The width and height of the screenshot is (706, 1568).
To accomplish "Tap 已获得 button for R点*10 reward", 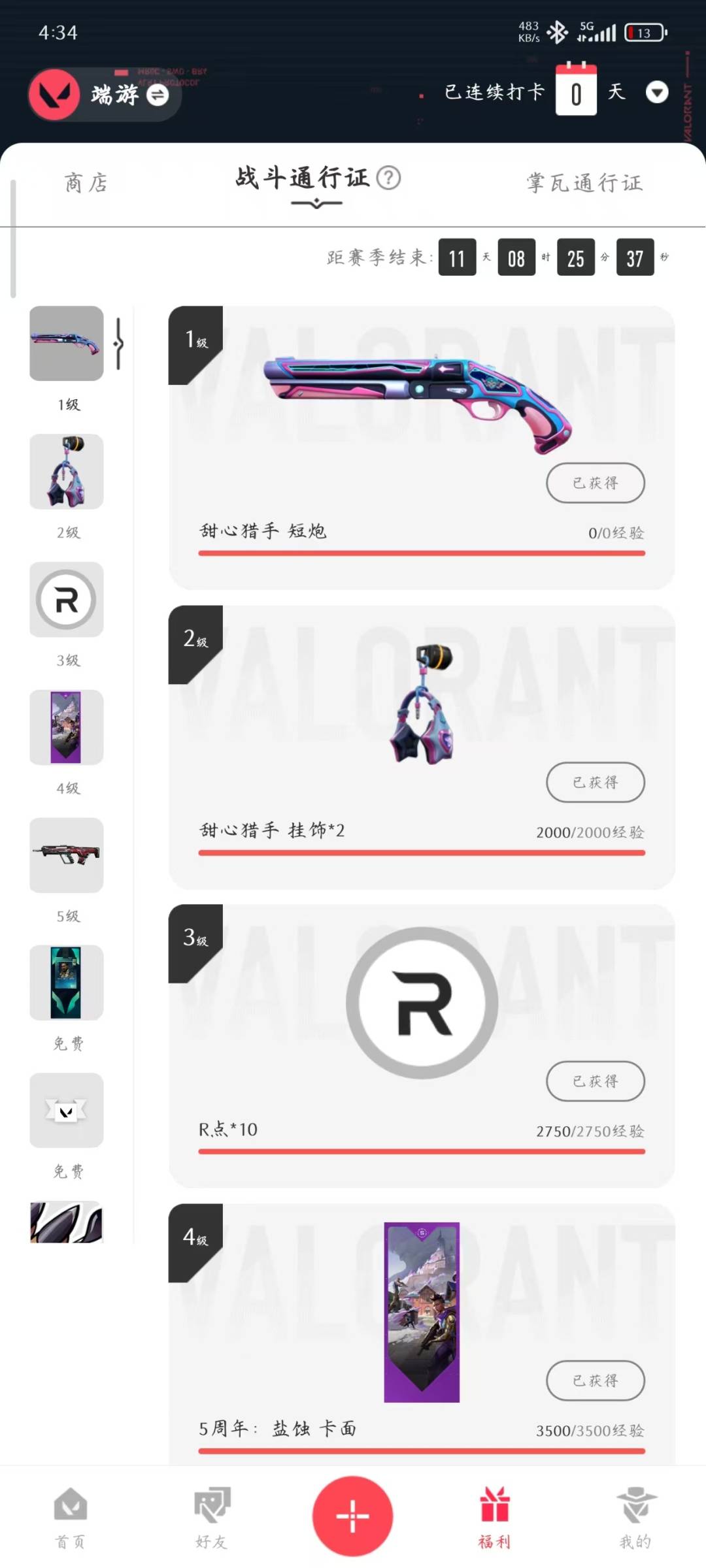I will tap(595, 1081).
